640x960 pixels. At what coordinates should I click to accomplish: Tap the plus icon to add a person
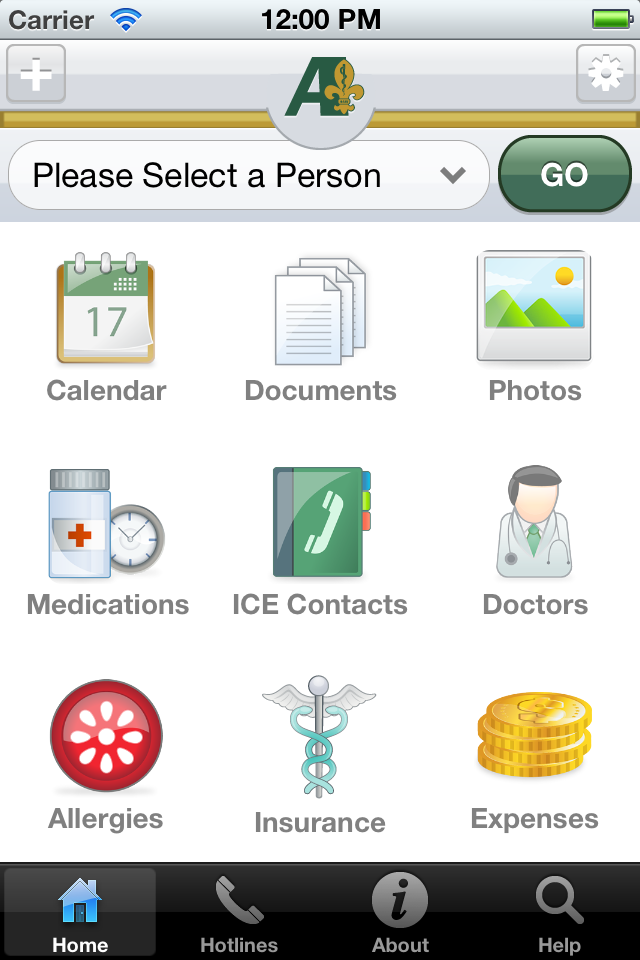[x=36, y=74]
